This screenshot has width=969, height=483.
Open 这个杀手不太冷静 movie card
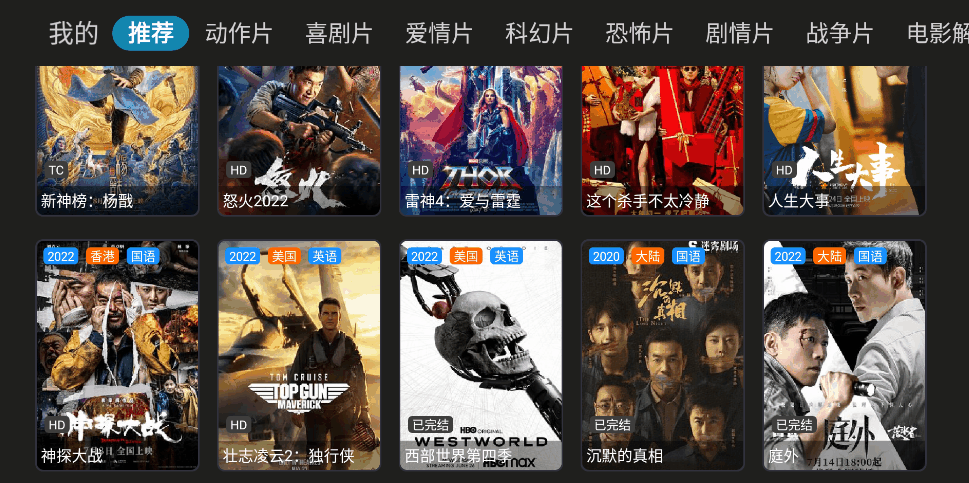pyautogui.click(x=663, y=140)
